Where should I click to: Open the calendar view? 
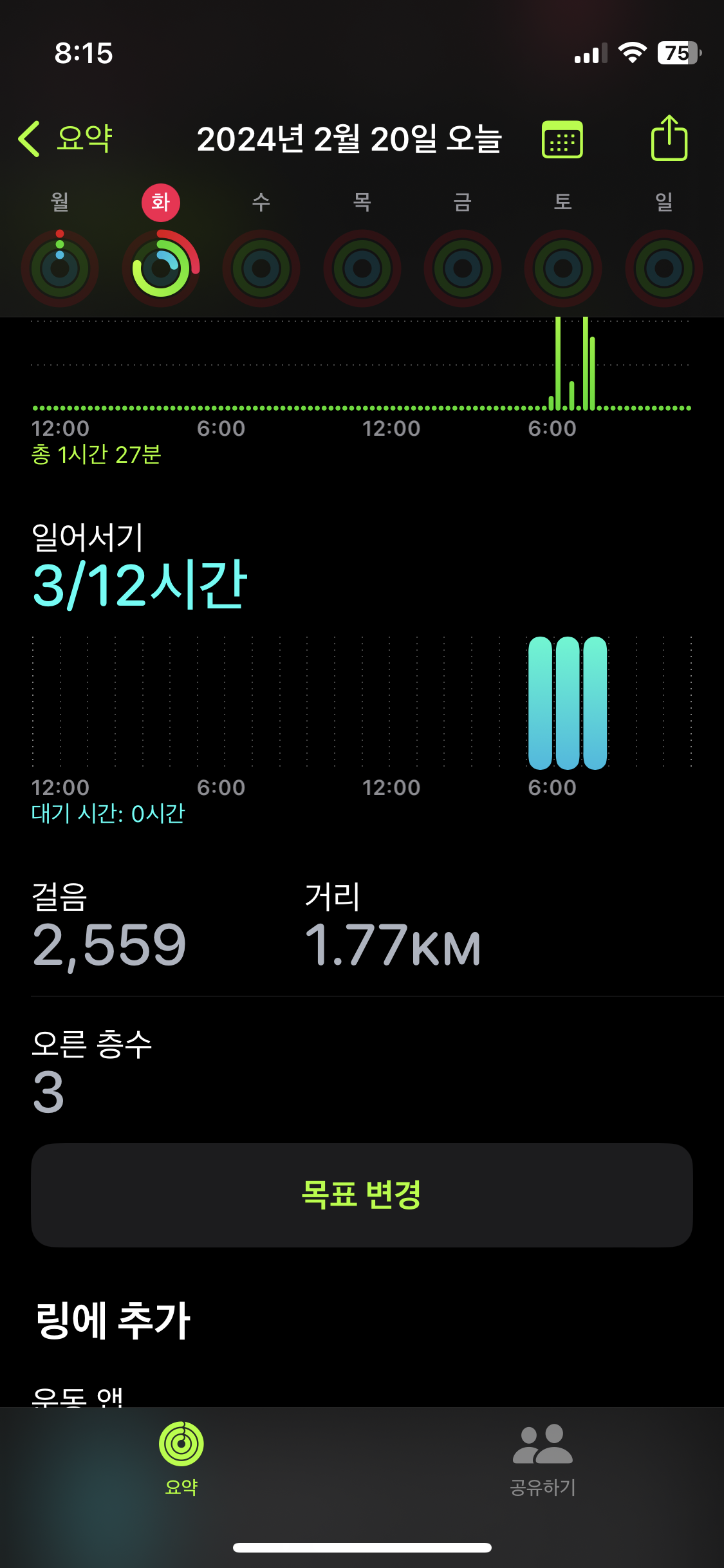(x=562, y=139)
